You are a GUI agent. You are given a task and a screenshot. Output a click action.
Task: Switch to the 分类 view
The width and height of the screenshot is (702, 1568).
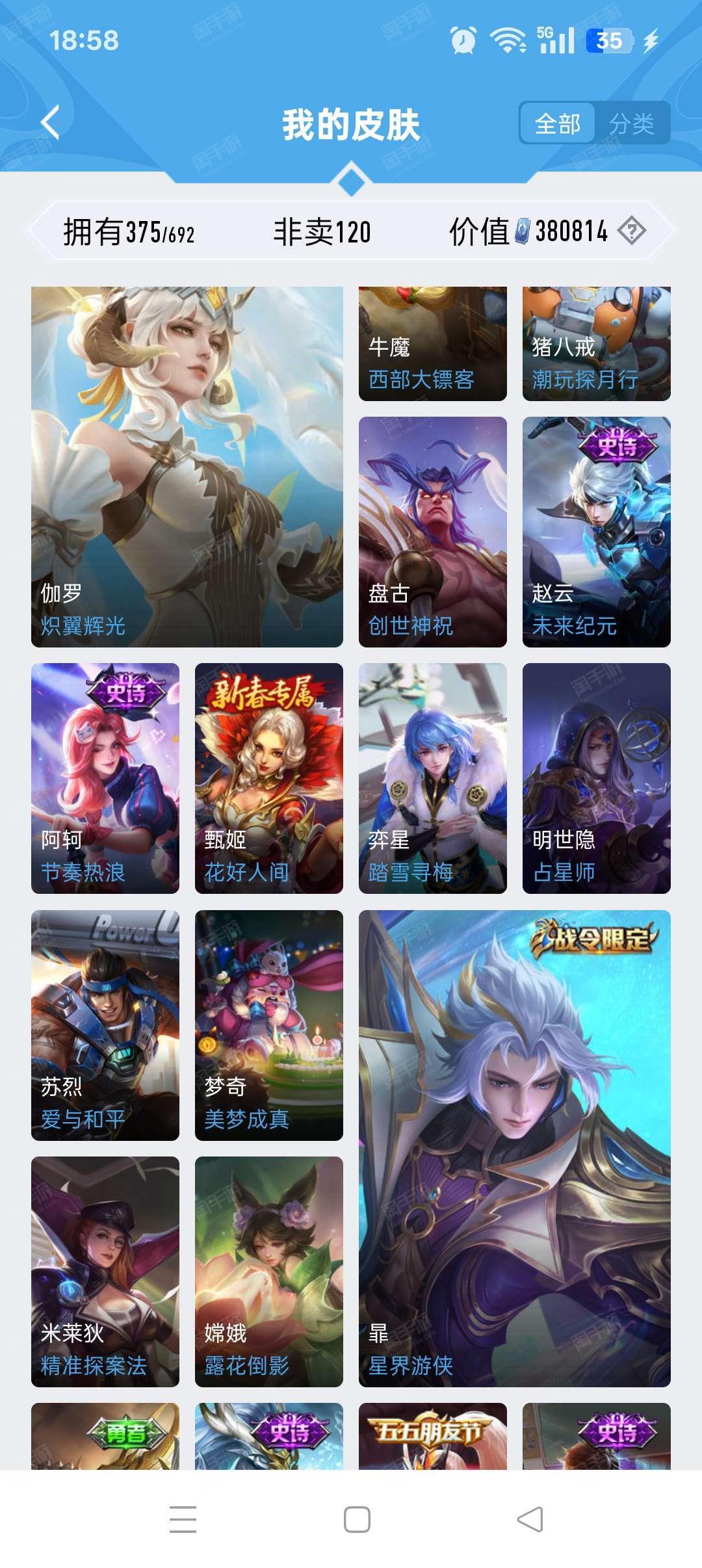[x=631, y=123]
